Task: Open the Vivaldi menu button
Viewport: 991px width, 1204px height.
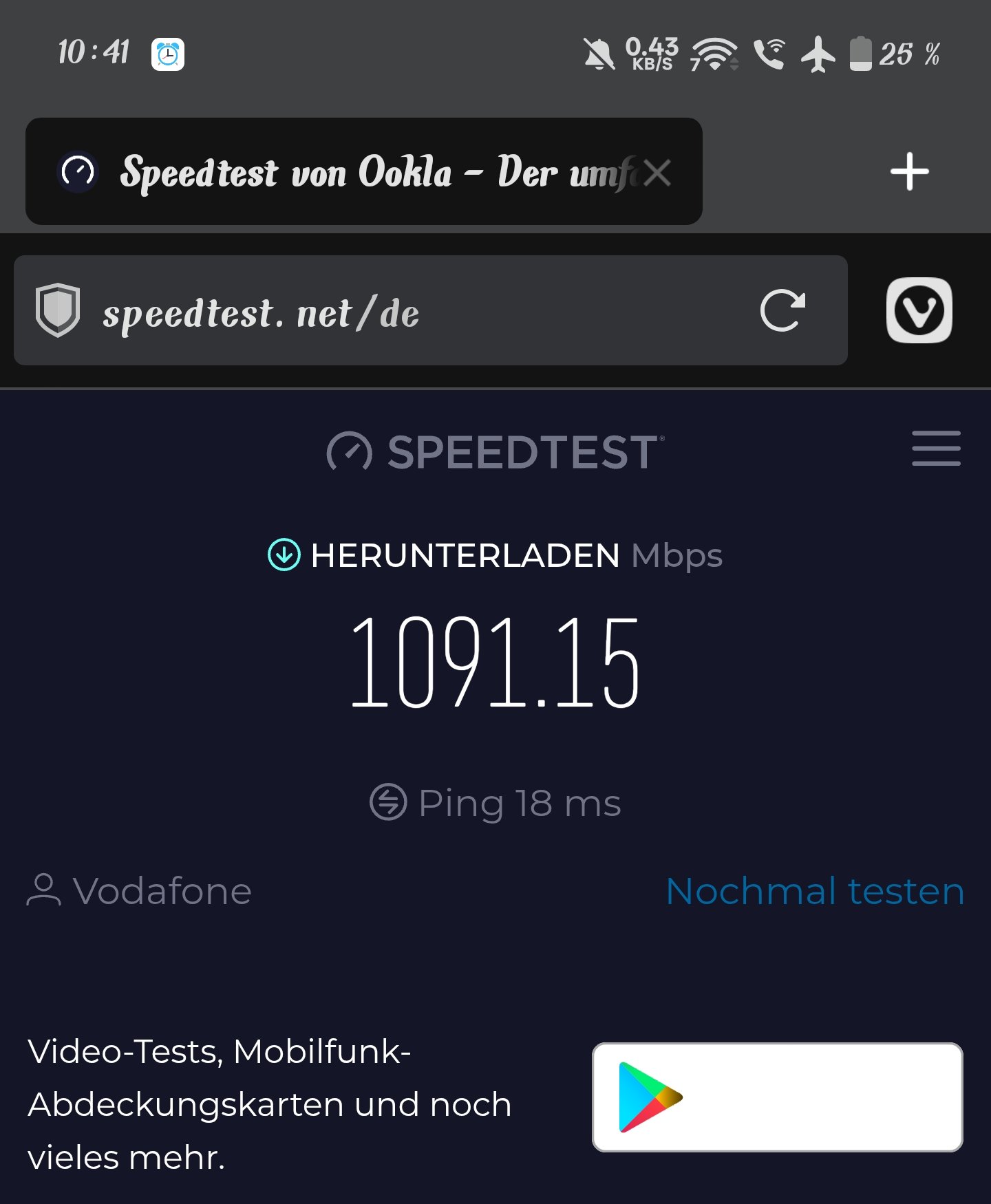Action: (919, 310)
